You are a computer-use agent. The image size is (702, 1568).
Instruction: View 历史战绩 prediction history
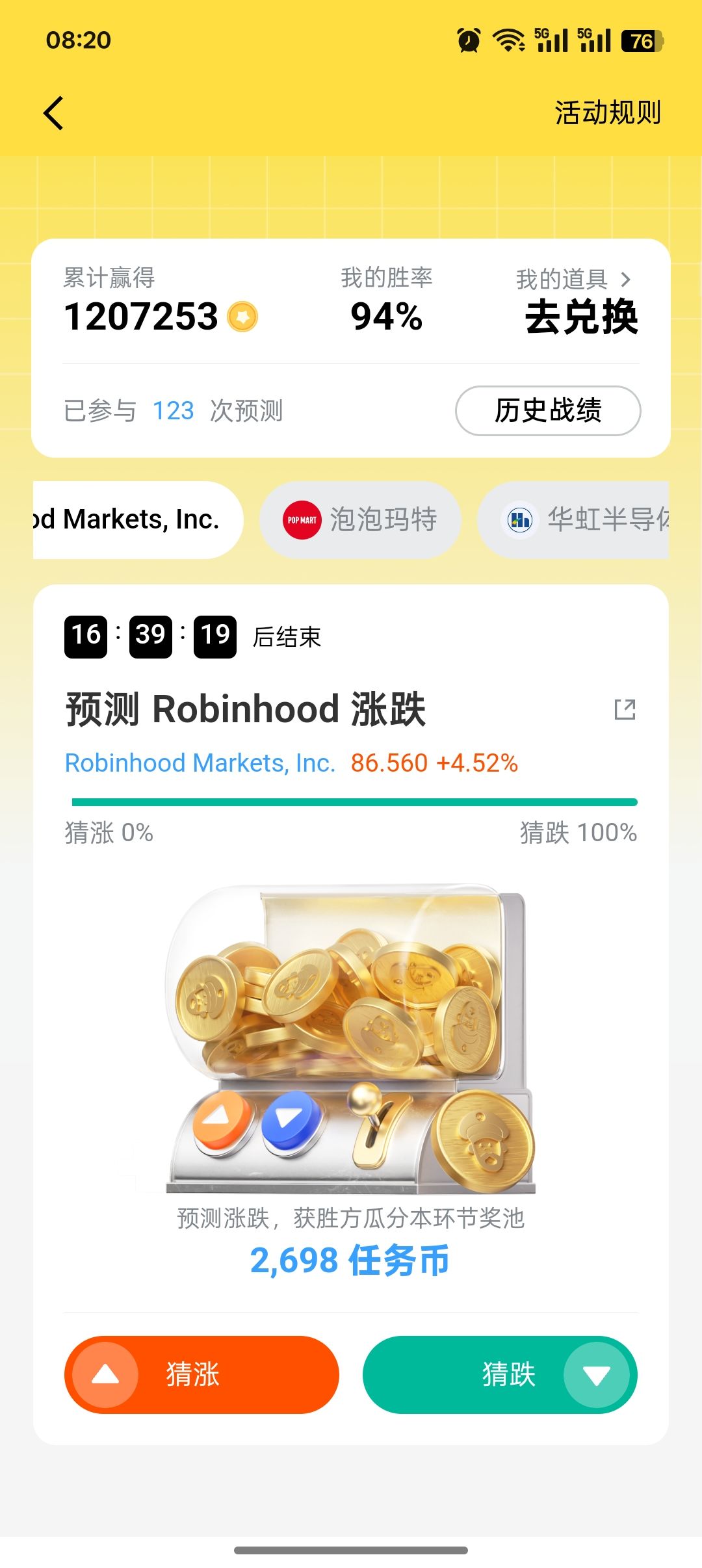tap(547, 411)
